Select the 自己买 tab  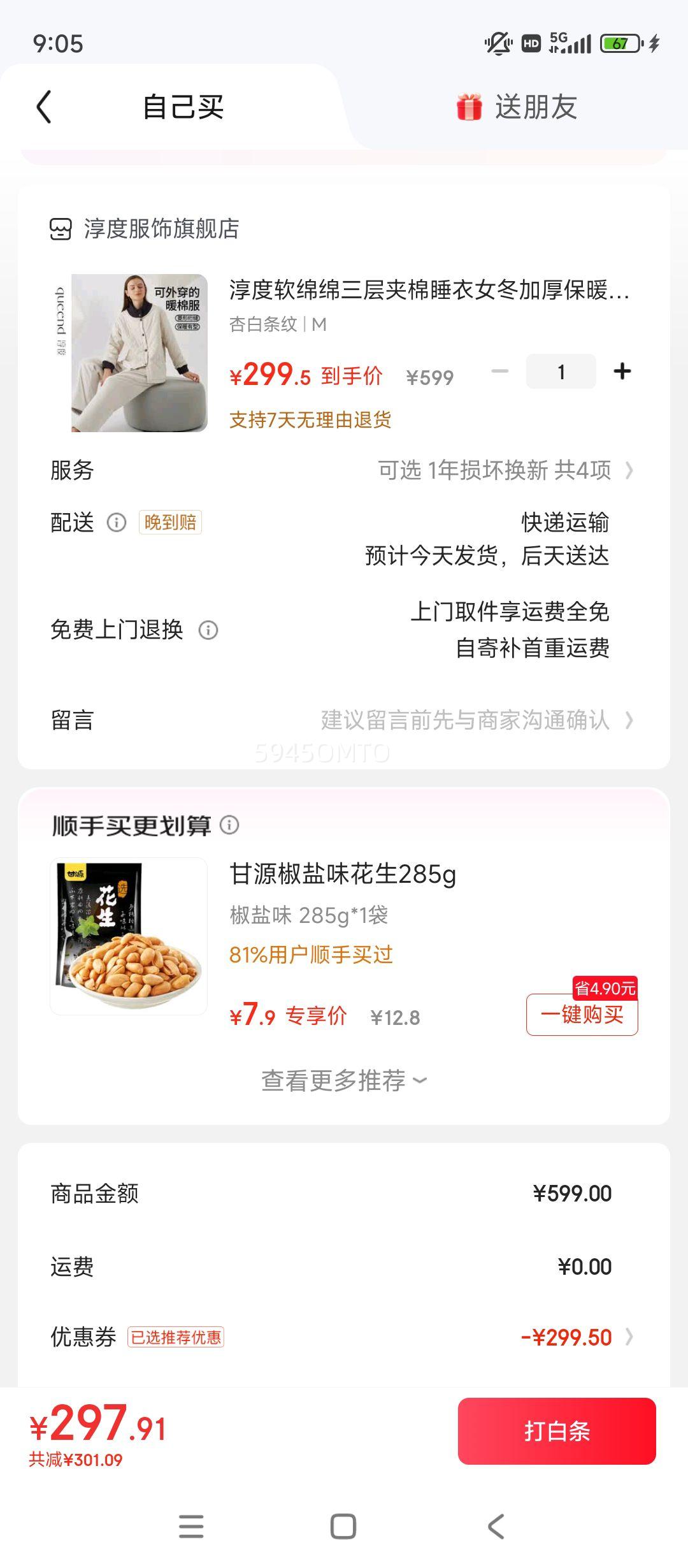(183, 106)
